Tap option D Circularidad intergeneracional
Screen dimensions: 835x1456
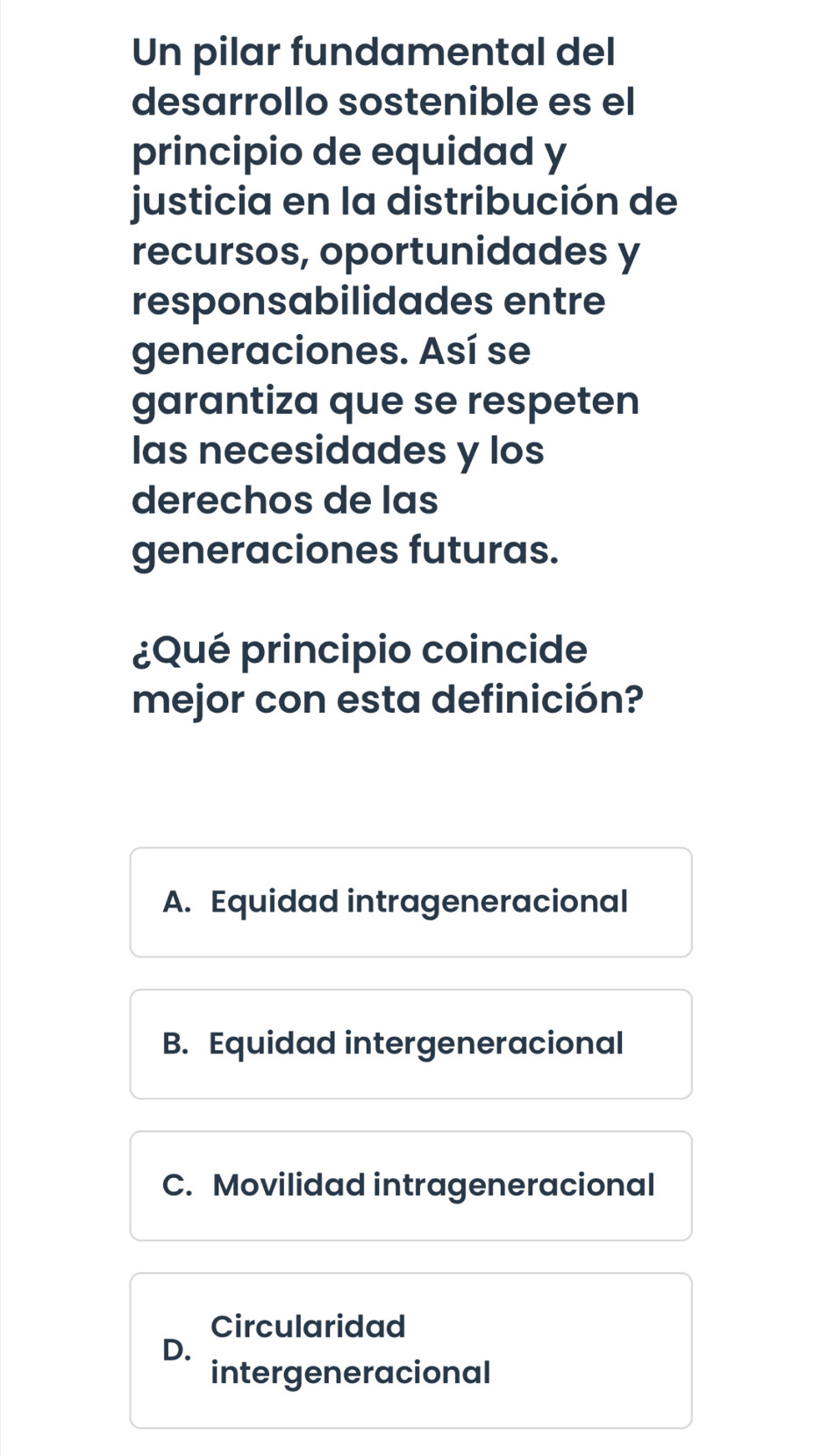(410, 1350)
